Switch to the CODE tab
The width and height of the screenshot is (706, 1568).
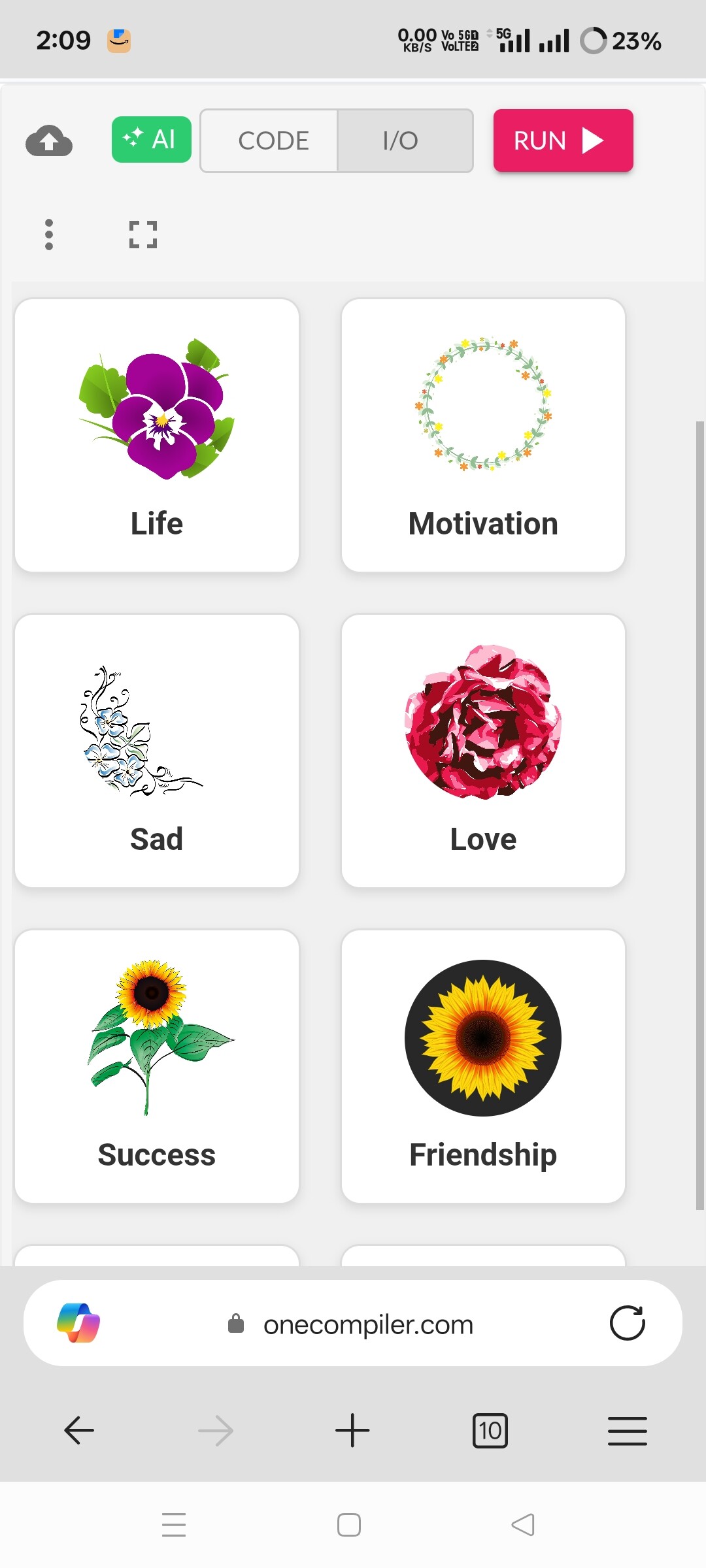pyautogui.click(x=273, y=140)
